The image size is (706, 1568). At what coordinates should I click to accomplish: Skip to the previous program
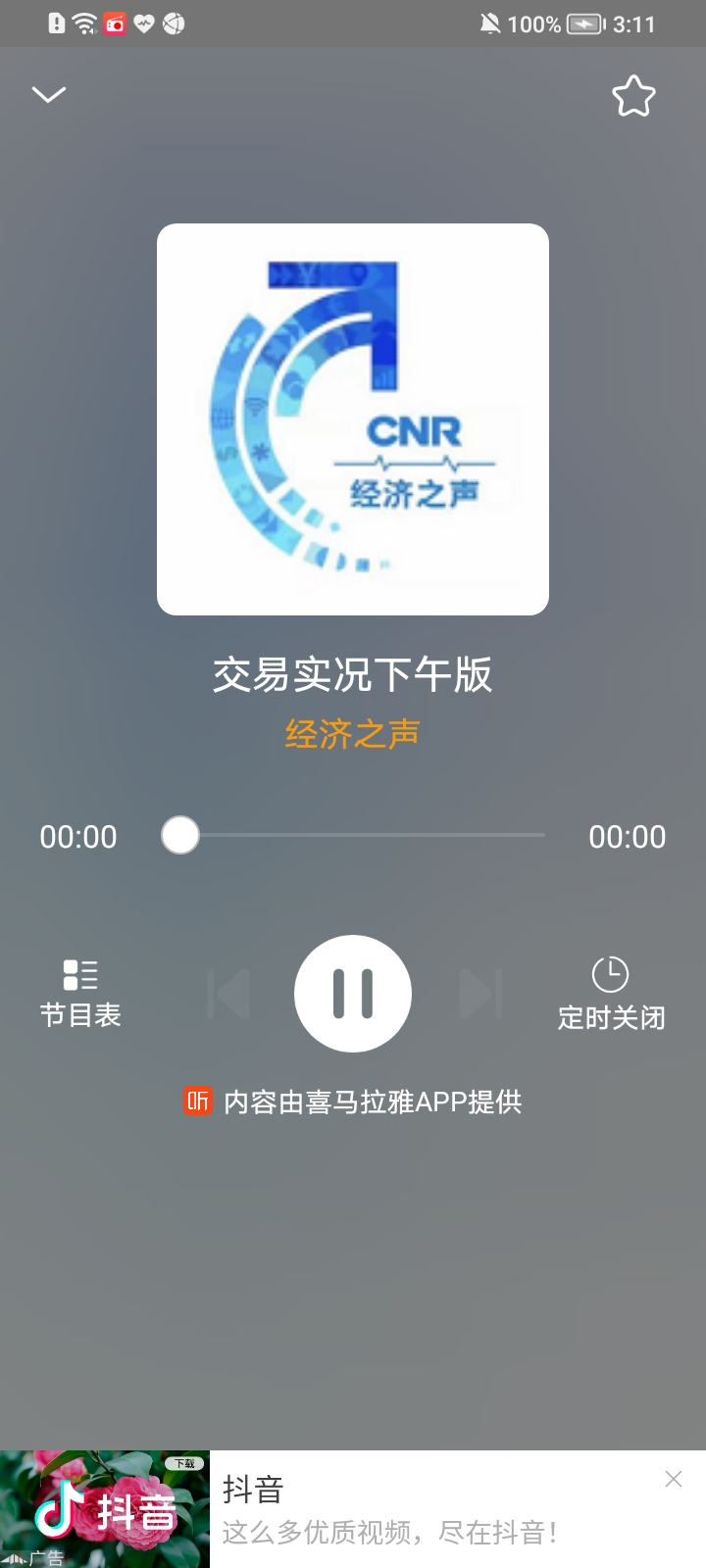228,994
